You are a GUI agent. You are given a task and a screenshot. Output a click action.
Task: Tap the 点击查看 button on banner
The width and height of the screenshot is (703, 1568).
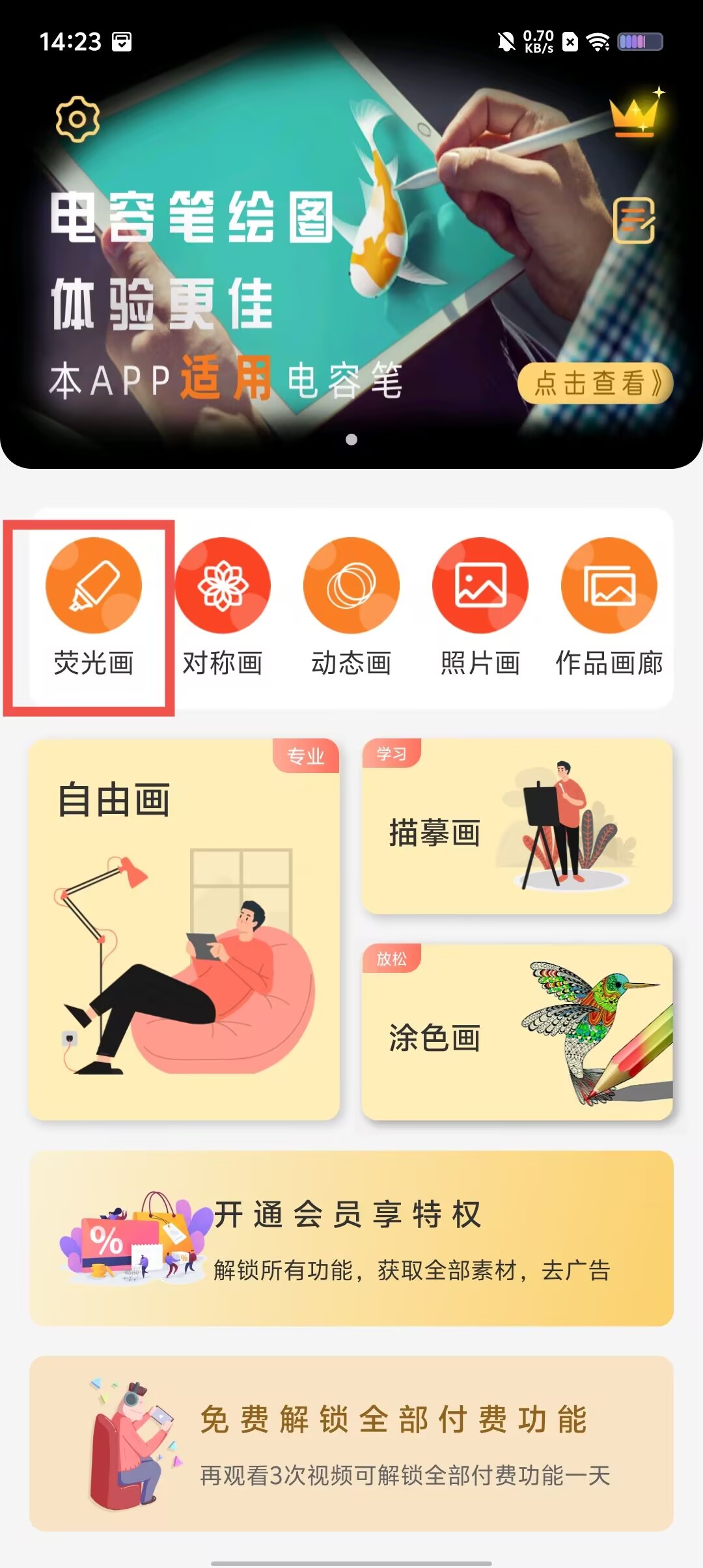594,383
